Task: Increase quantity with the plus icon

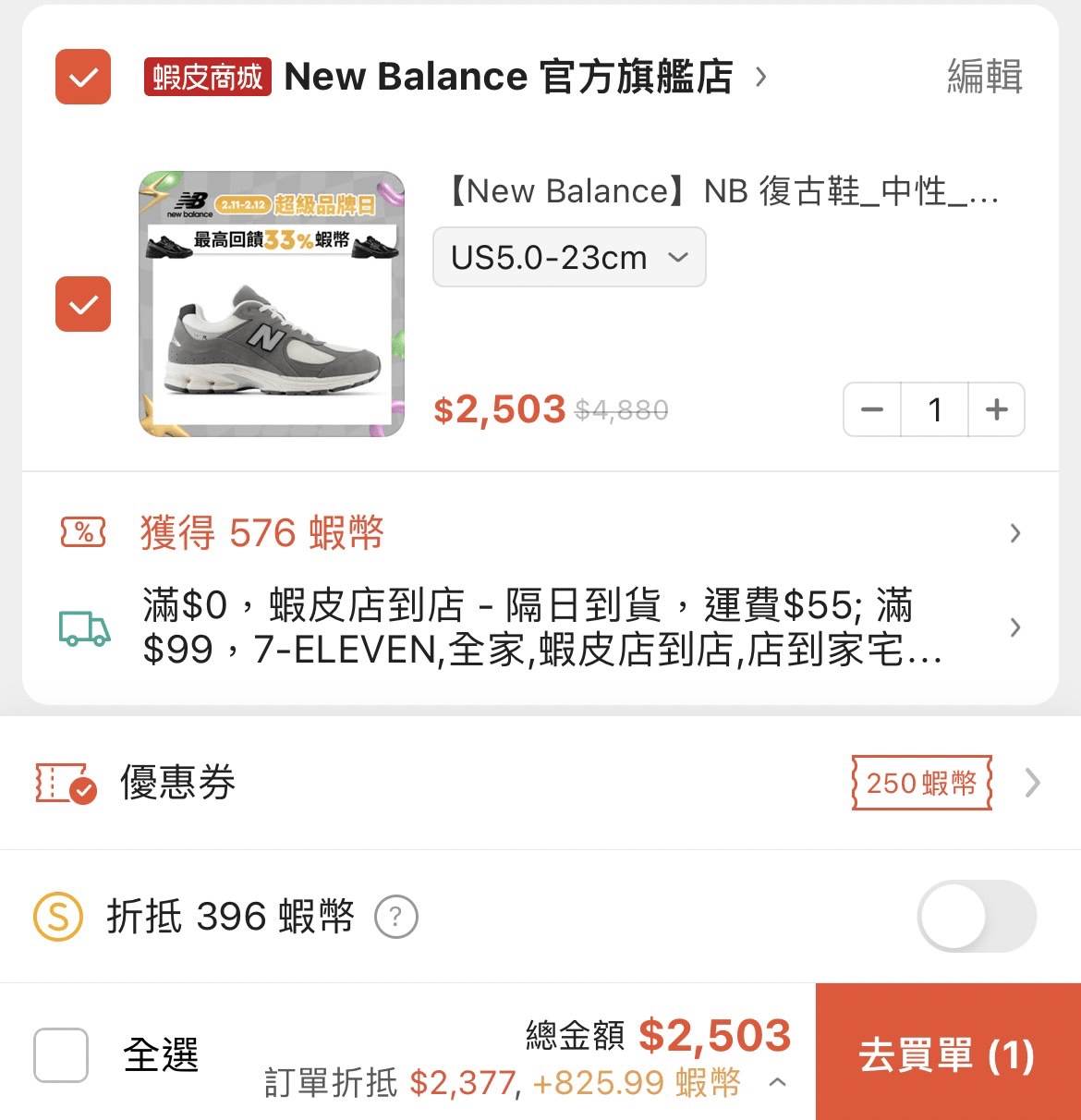Action: 996,409
